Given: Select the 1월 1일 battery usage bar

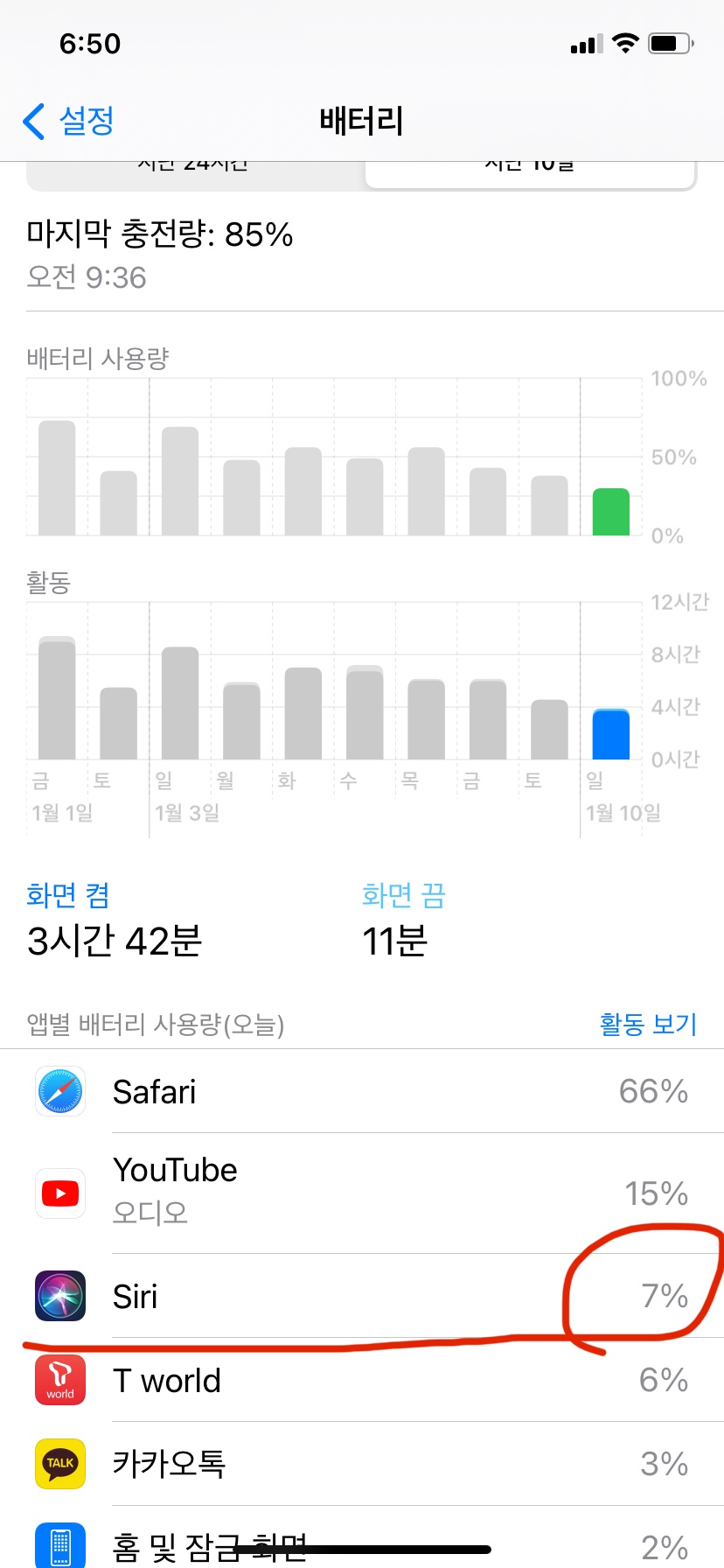Looking at the screenshot, I should click(x=57, y=478).
